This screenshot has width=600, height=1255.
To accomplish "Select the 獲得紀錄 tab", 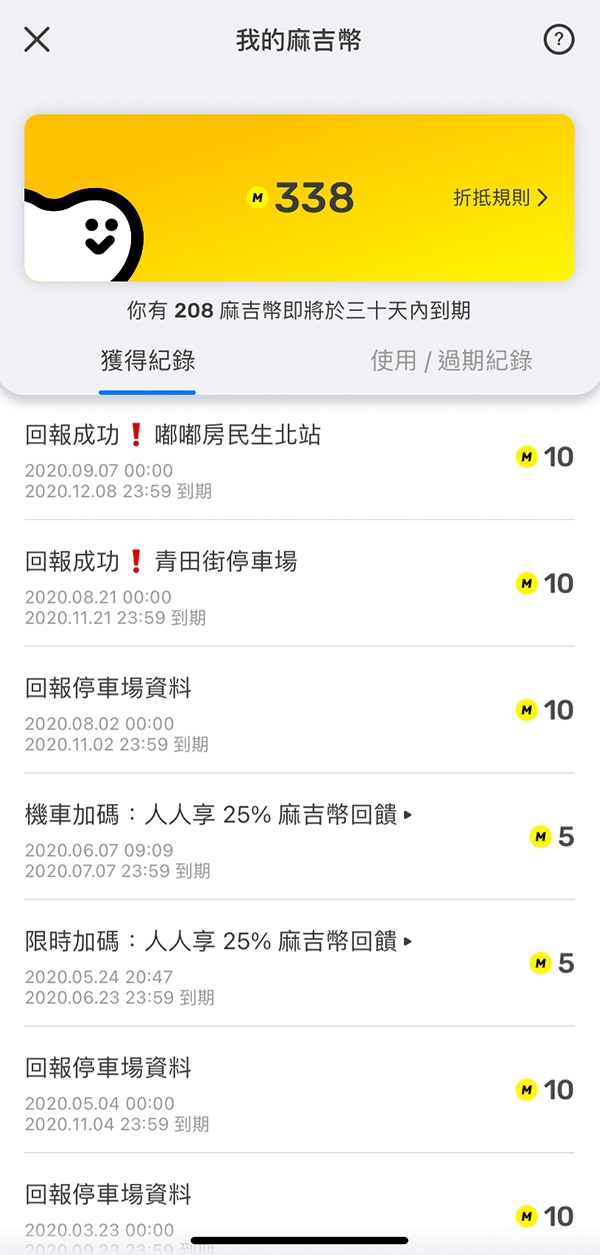I will tap(148, 361).
